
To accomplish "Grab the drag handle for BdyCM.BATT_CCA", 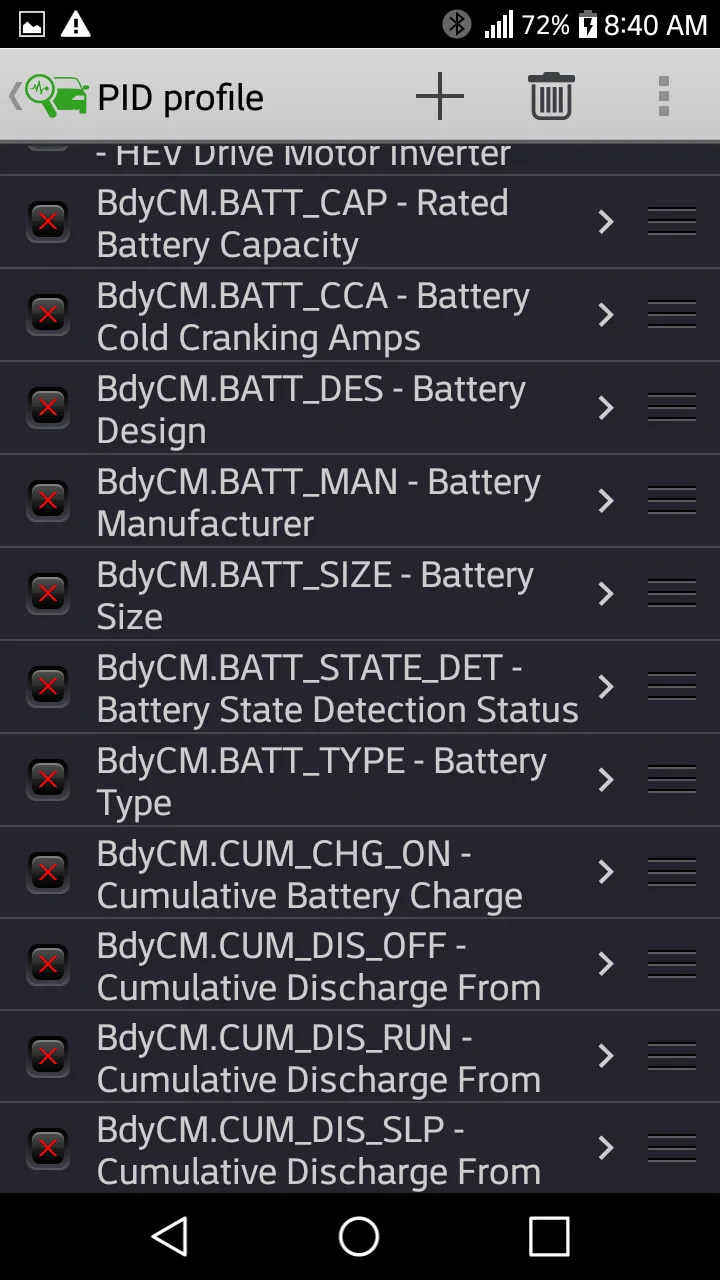I will click(x=671, y=315).
